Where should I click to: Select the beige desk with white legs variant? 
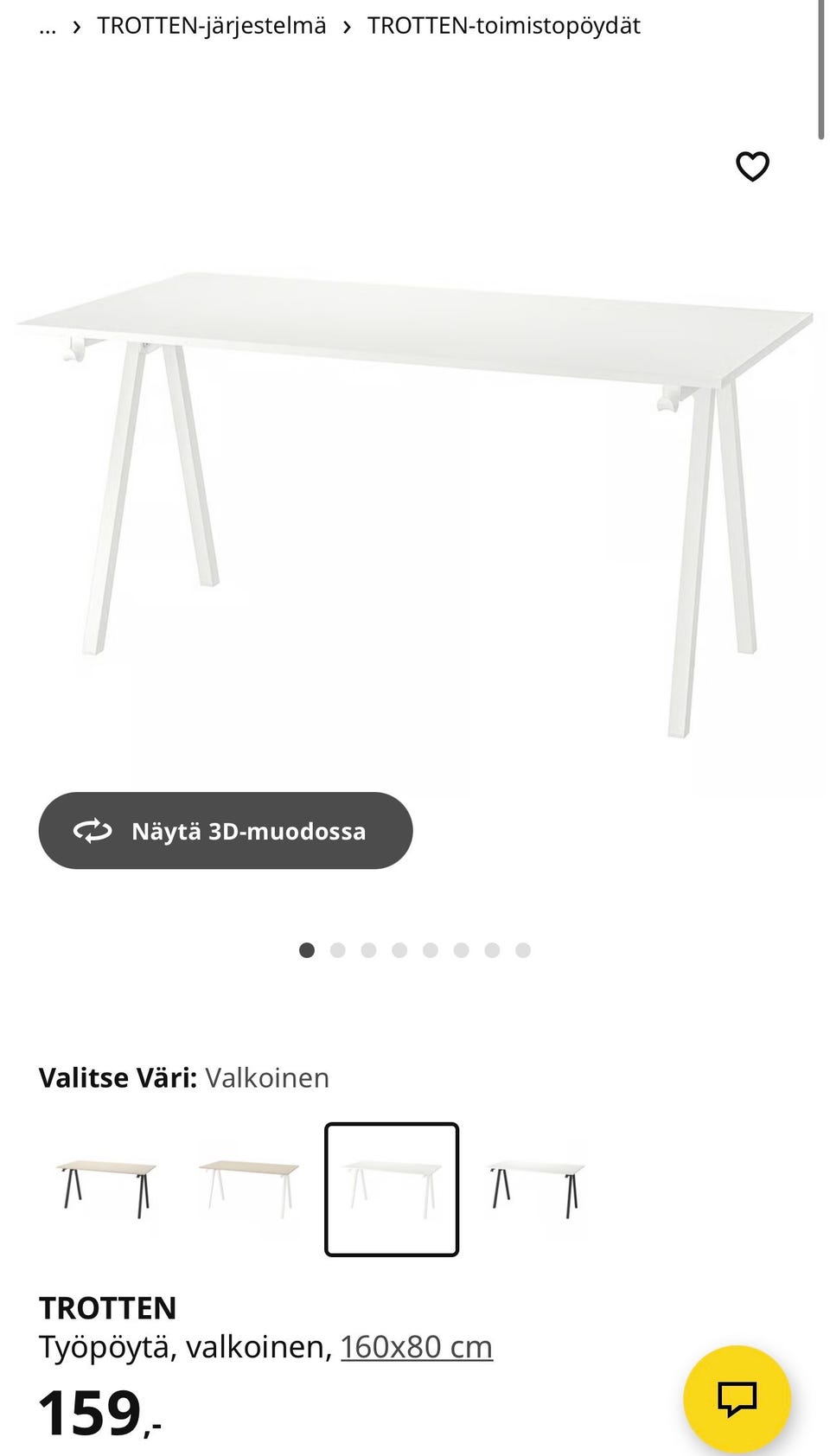(248, 1189)
